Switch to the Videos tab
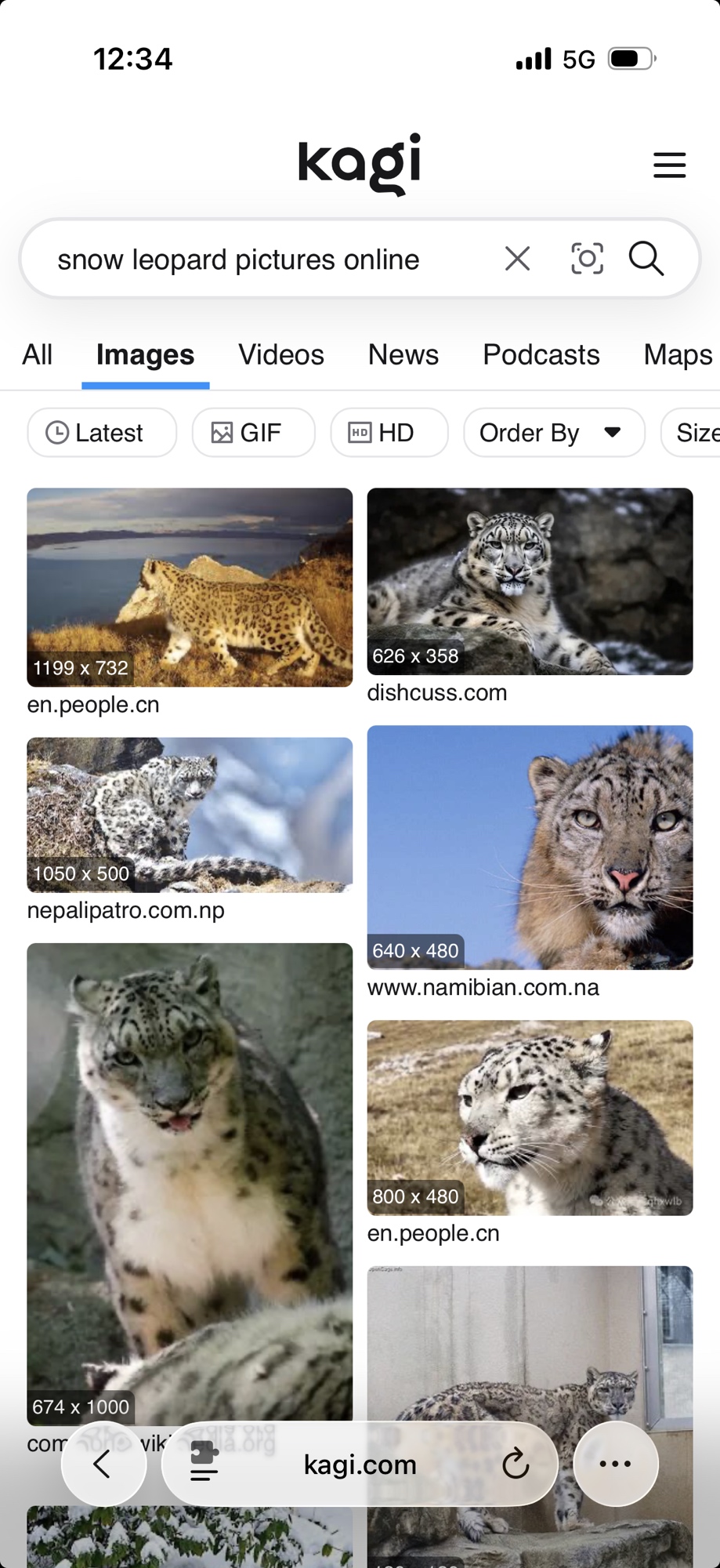The width and height of the screenshot is (720, 1568). (x=280, y=355)
